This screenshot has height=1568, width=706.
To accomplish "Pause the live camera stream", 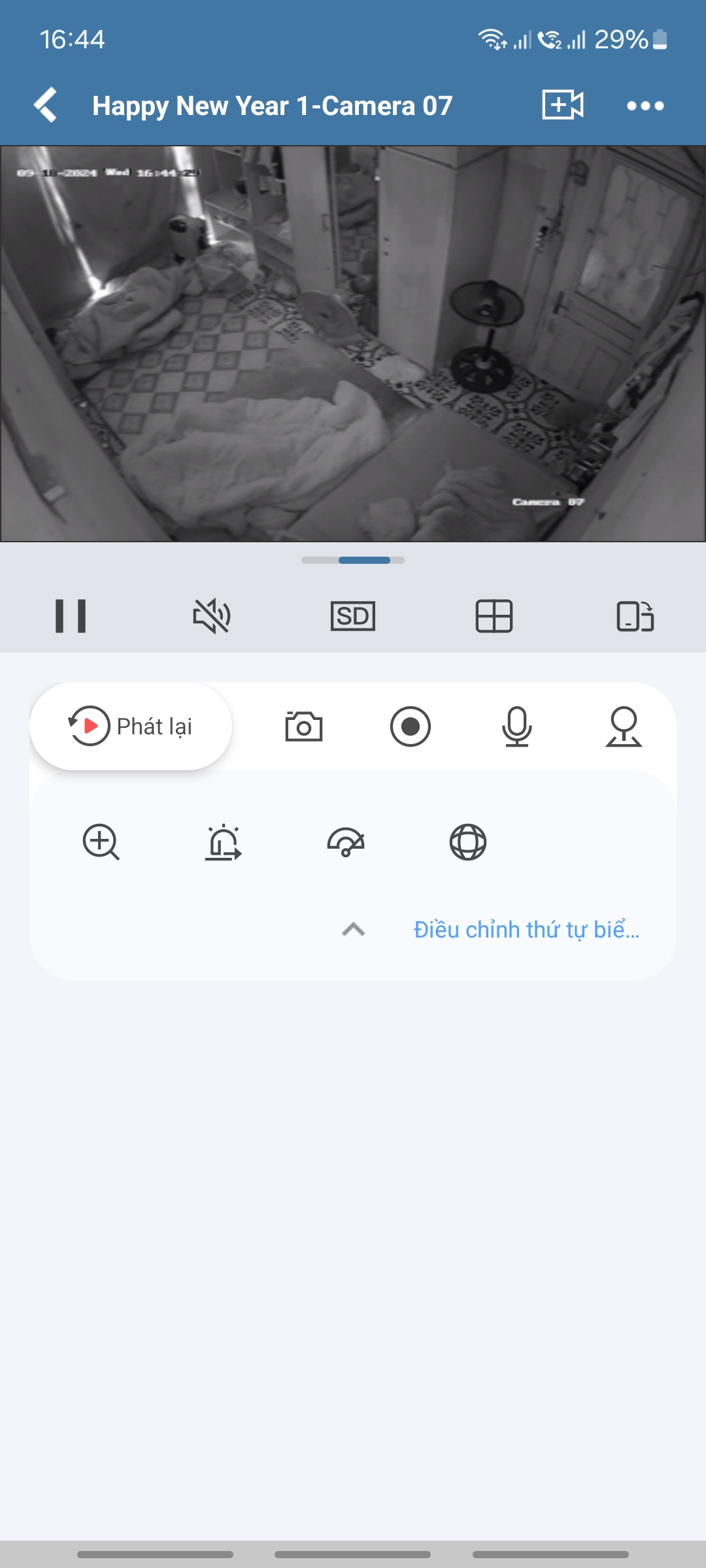I will 71,616.
